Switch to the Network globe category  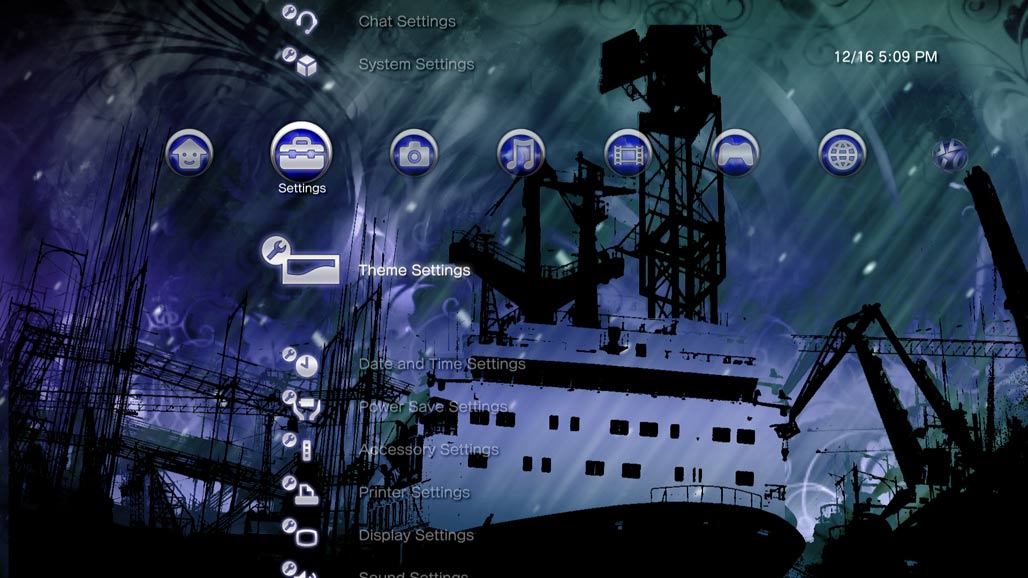pyautogui.click(x=842, y=153)
